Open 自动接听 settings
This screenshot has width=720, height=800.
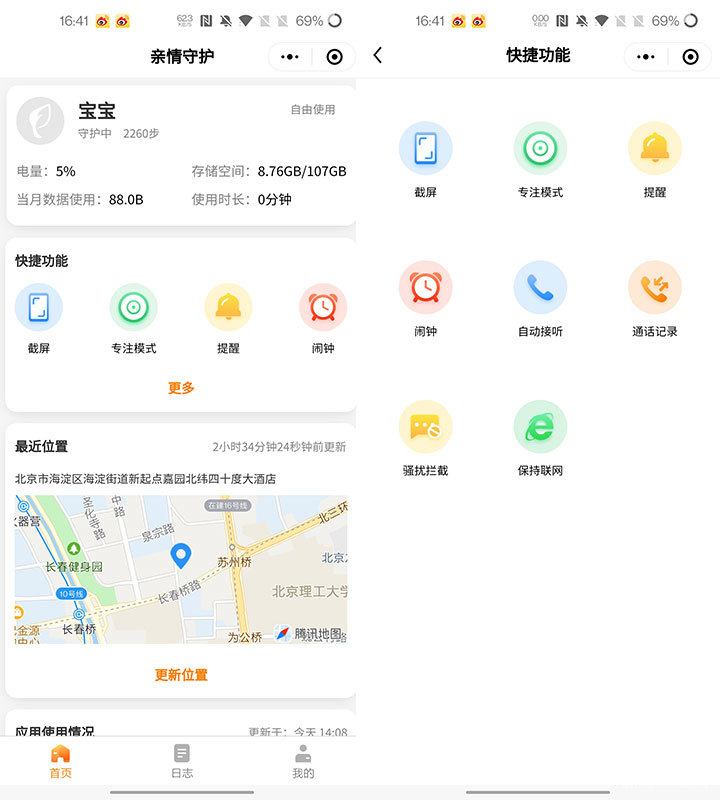[x=540, y=299]
